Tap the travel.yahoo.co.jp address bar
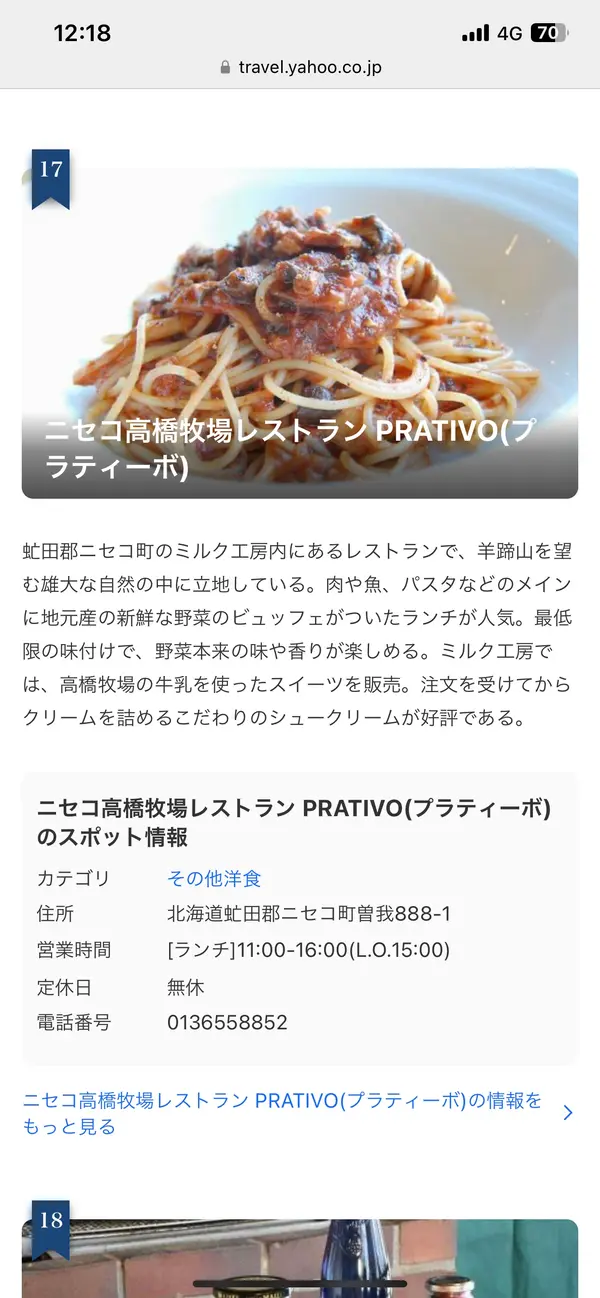Viewport: 600px width, 1298px height. (x=300, y=68)
